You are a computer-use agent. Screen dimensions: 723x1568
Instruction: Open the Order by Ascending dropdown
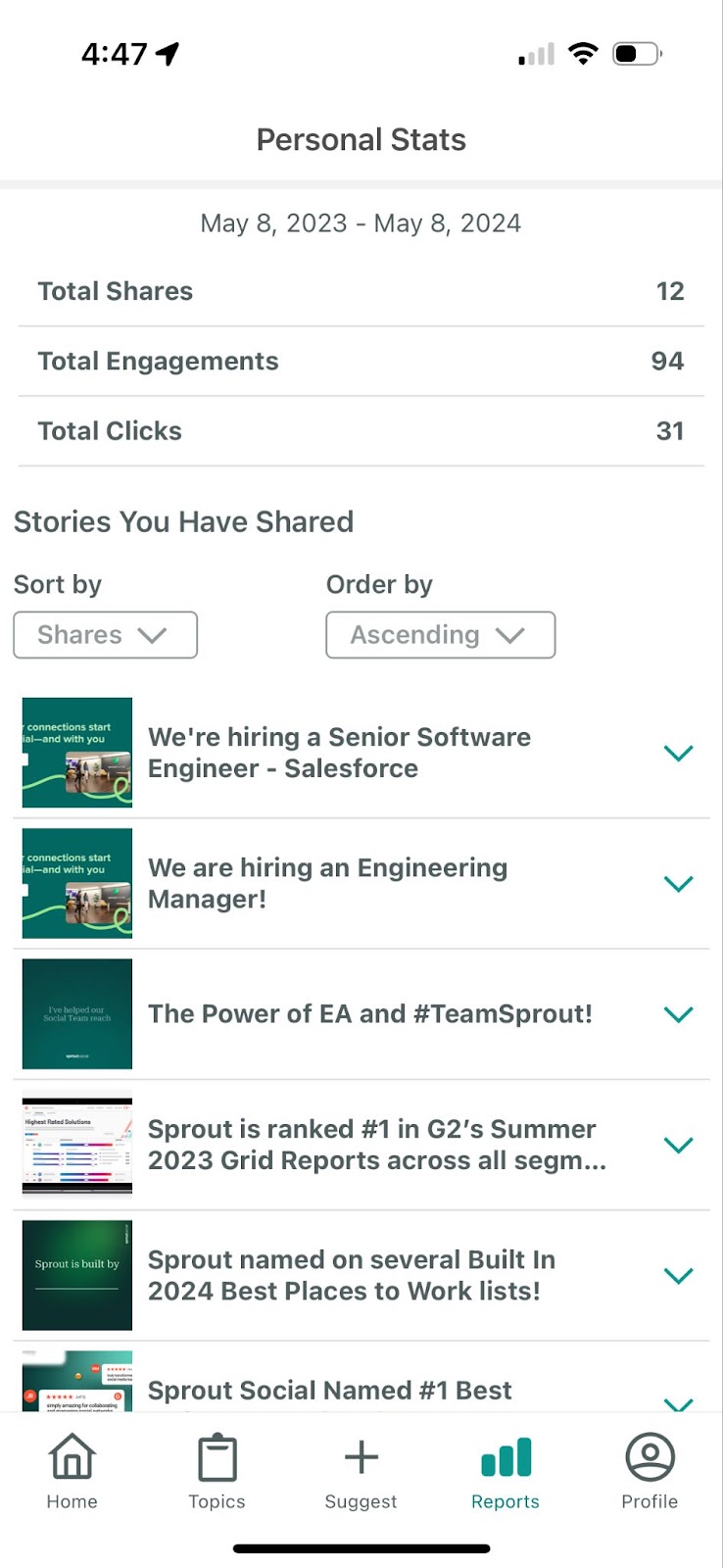pos(440,635)
